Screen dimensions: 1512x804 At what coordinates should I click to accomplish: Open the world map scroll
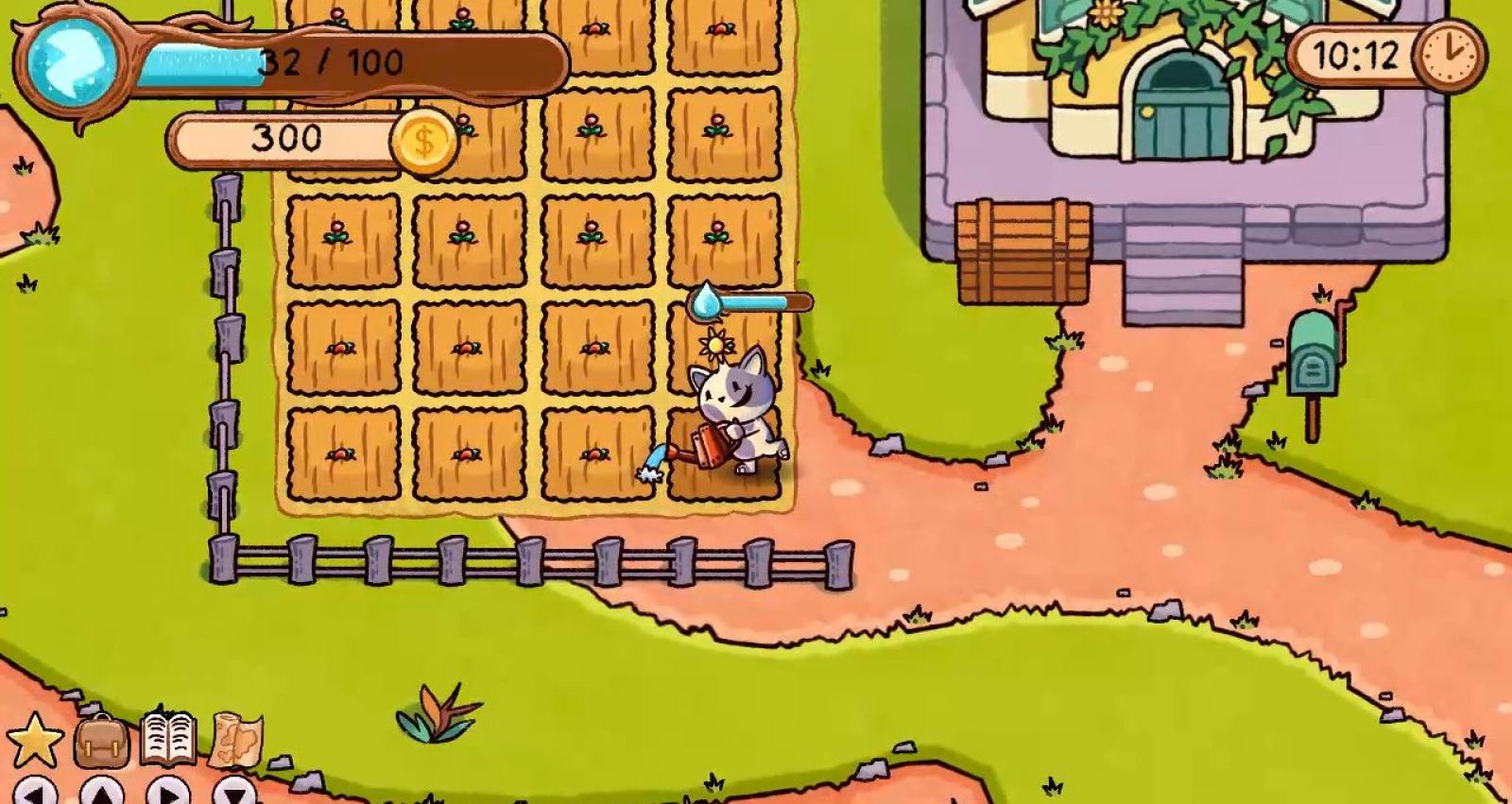[x=235, y=739]
